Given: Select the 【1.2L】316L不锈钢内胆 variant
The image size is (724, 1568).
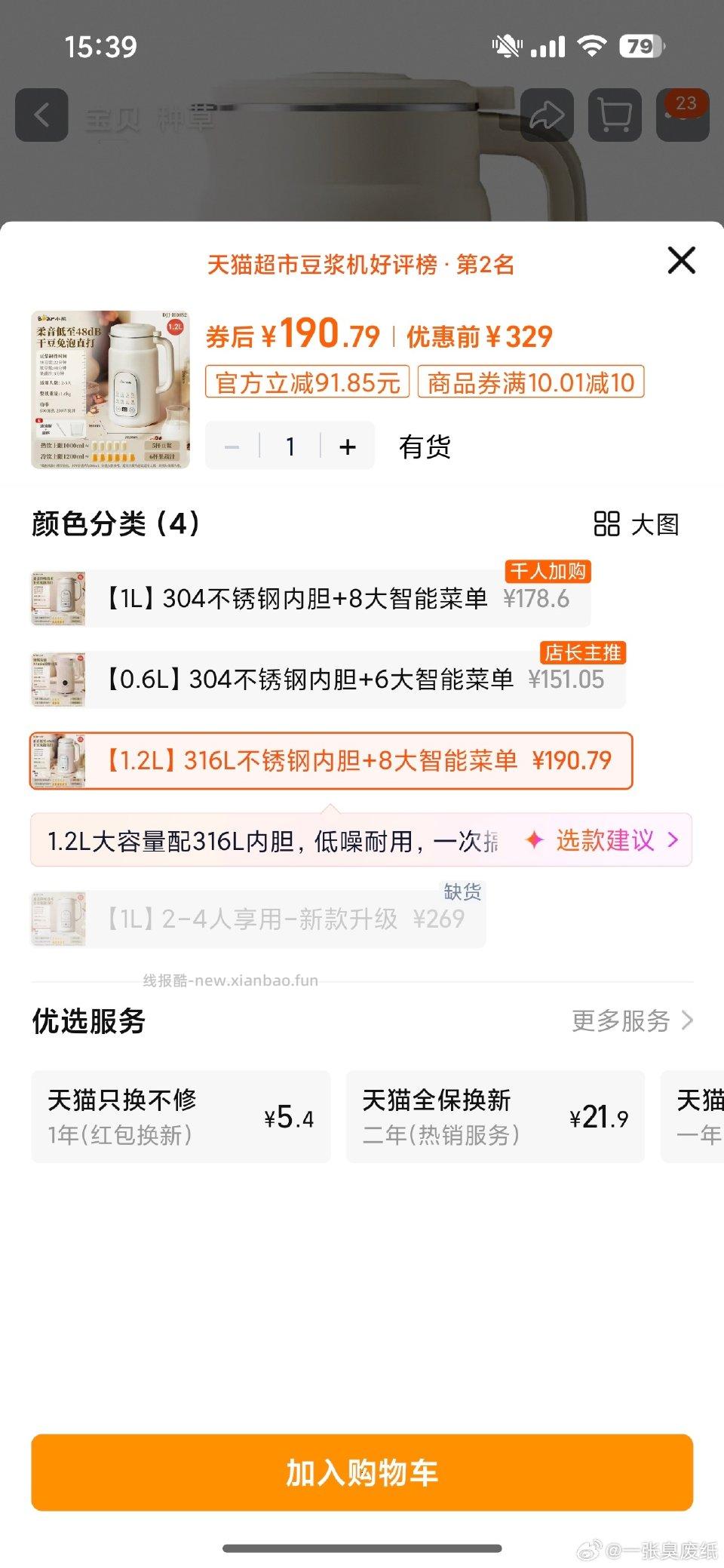Looking at the screenshot, I should point(332,762).
